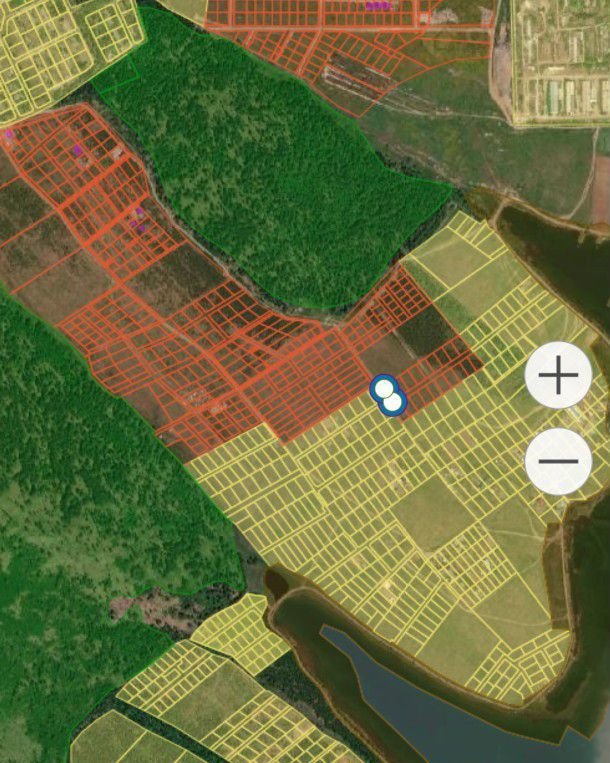Zoom out with the minus button
610x763 pixels.
(x=558, y=461)
